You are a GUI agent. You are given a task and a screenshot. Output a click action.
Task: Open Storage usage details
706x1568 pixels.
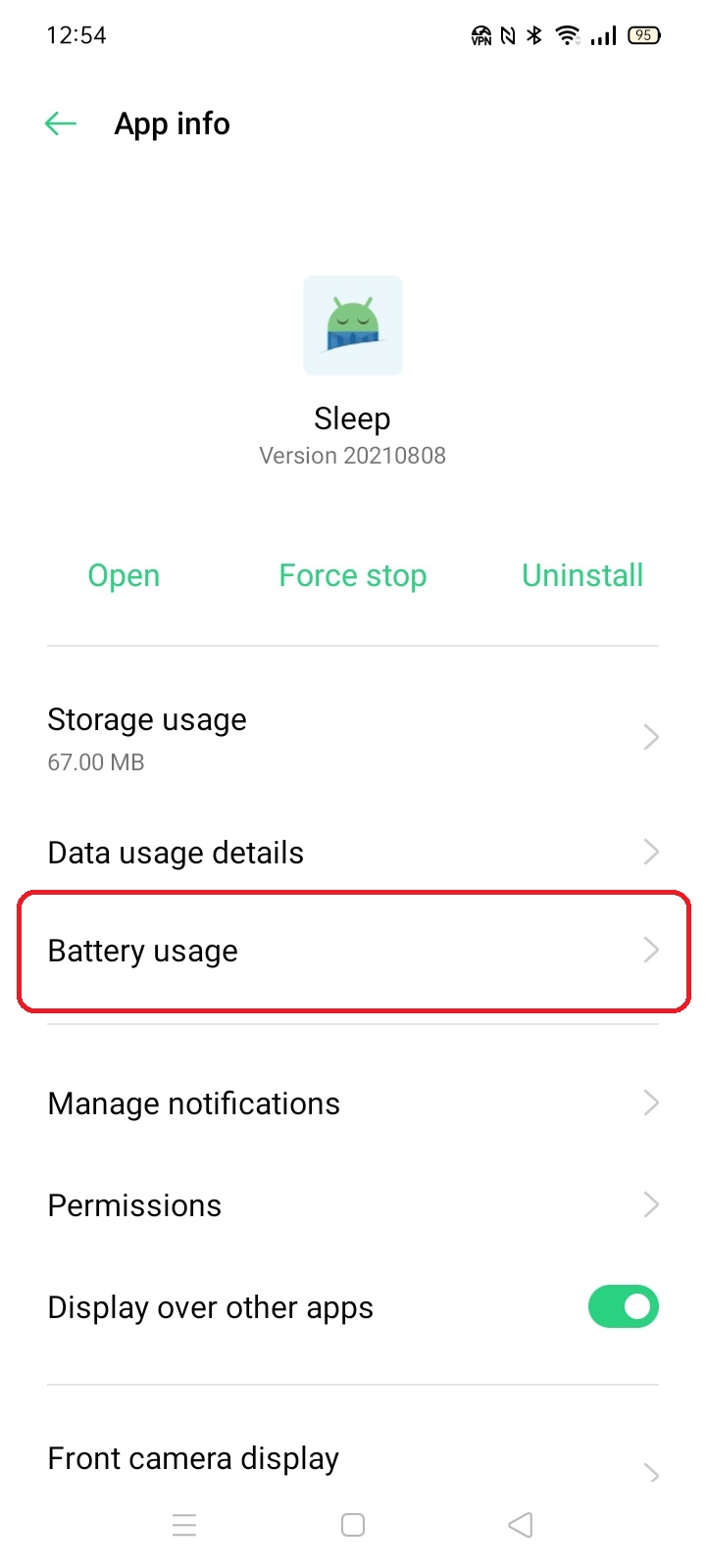(353, 738)
